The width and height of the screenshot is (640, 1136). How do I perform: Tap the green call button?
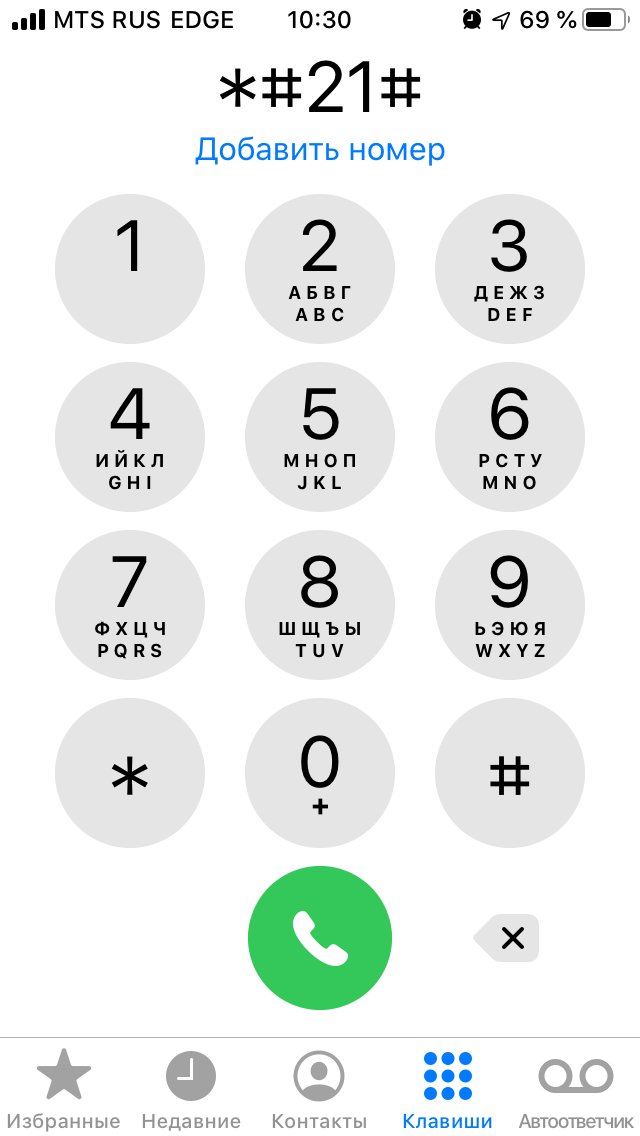click(x=320, y=937)
